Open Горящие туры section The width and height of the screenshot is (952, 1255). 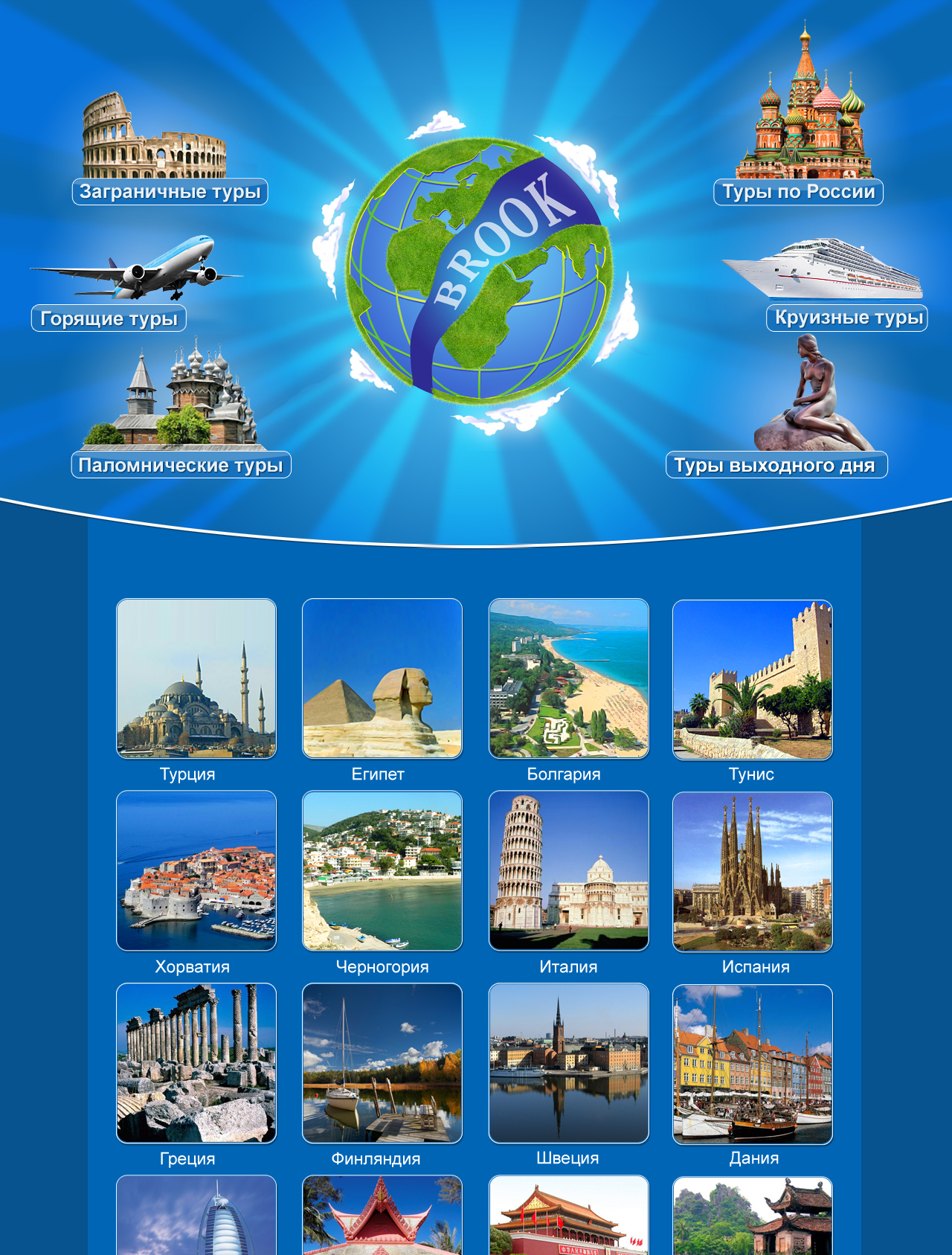pyautogui.click(x=109, y=318)
